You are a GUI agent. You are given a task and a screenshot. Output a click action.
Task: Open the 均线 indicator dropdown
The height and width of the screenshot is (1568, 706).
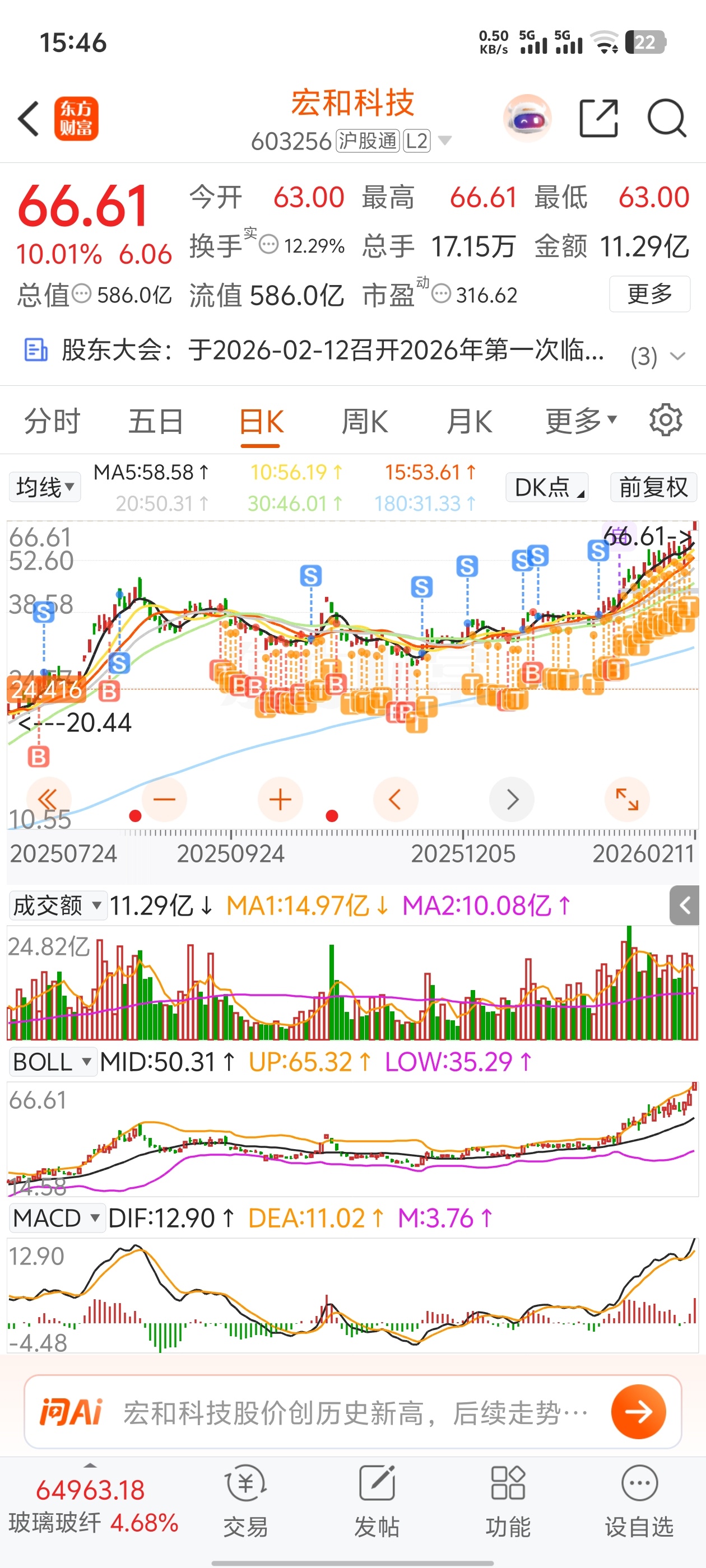45,487
